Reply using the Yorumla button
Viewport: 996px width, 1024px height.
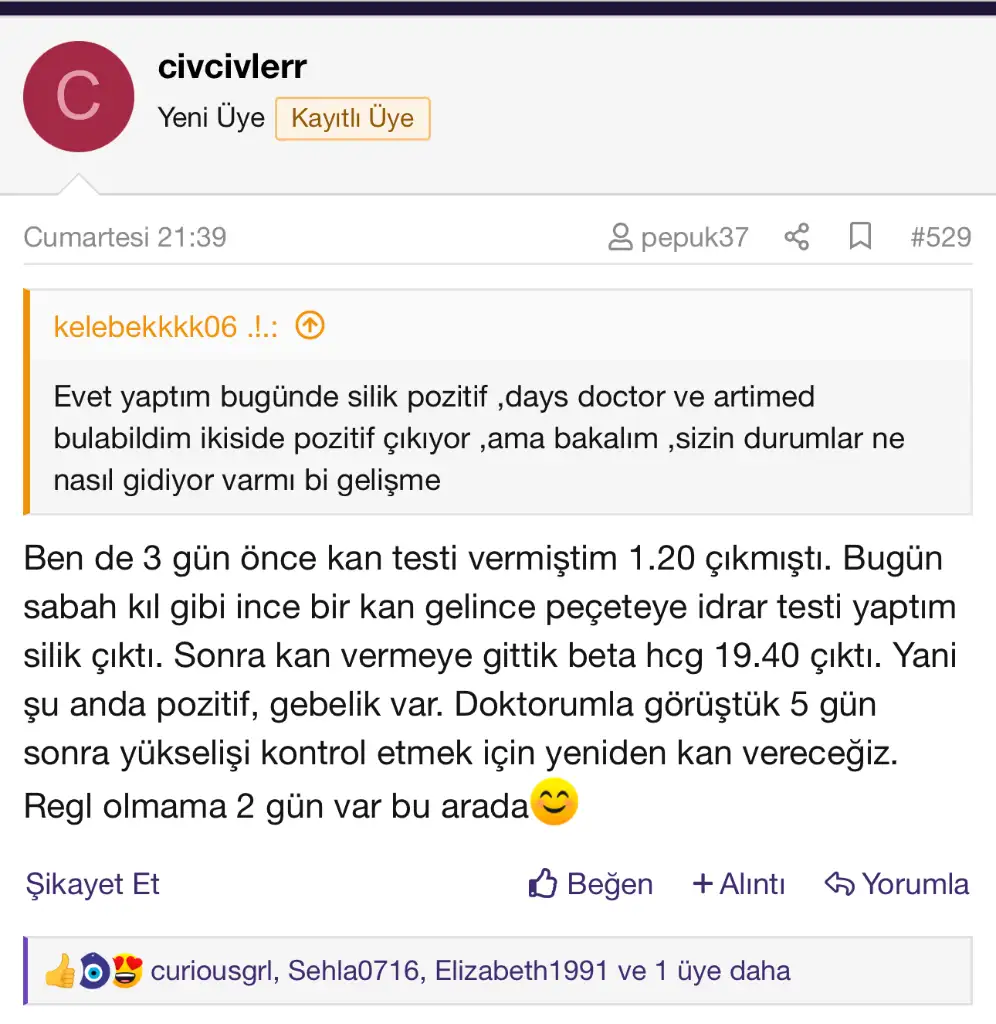click(897, 884)
